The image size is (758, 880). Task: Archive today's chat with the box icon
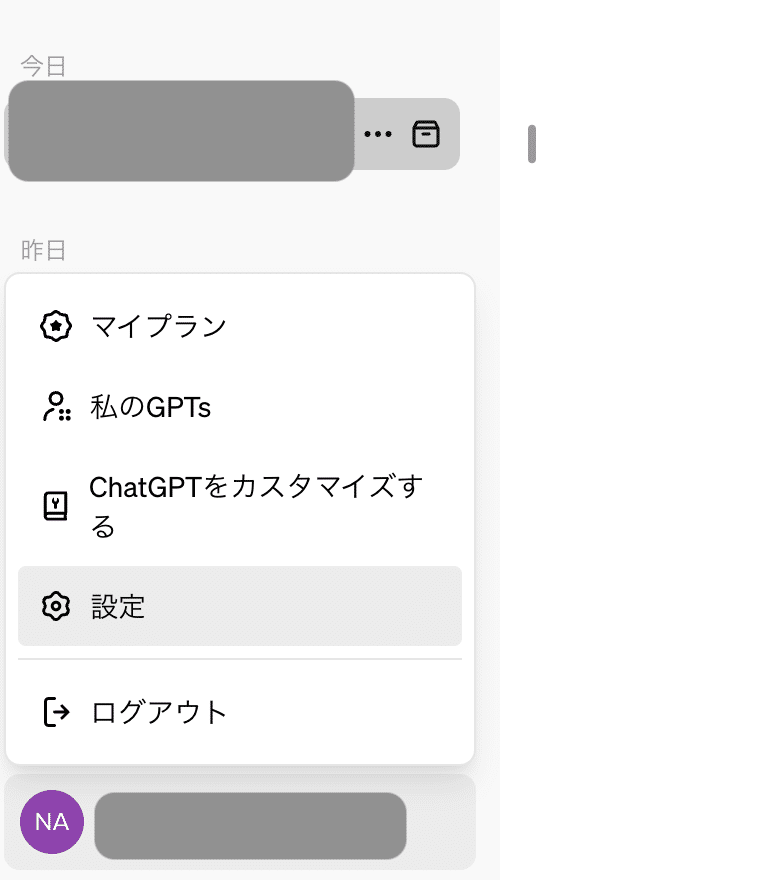pos(426,134)
